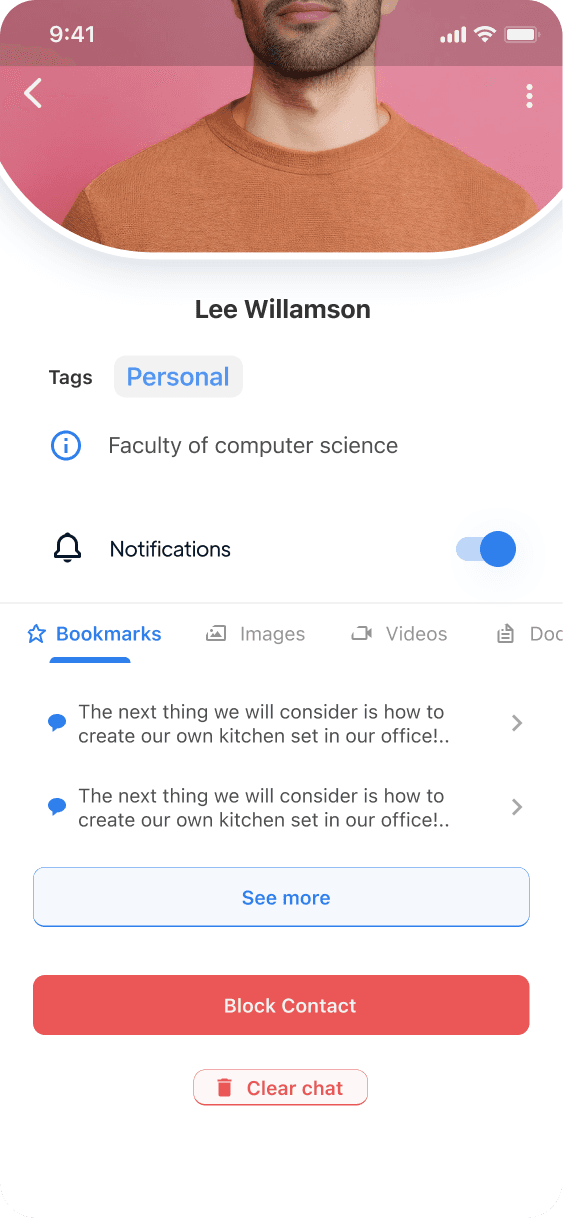The height and width of the screenshot is (1218, 563).
Task: Block this contact
Action: point(281,1005)
